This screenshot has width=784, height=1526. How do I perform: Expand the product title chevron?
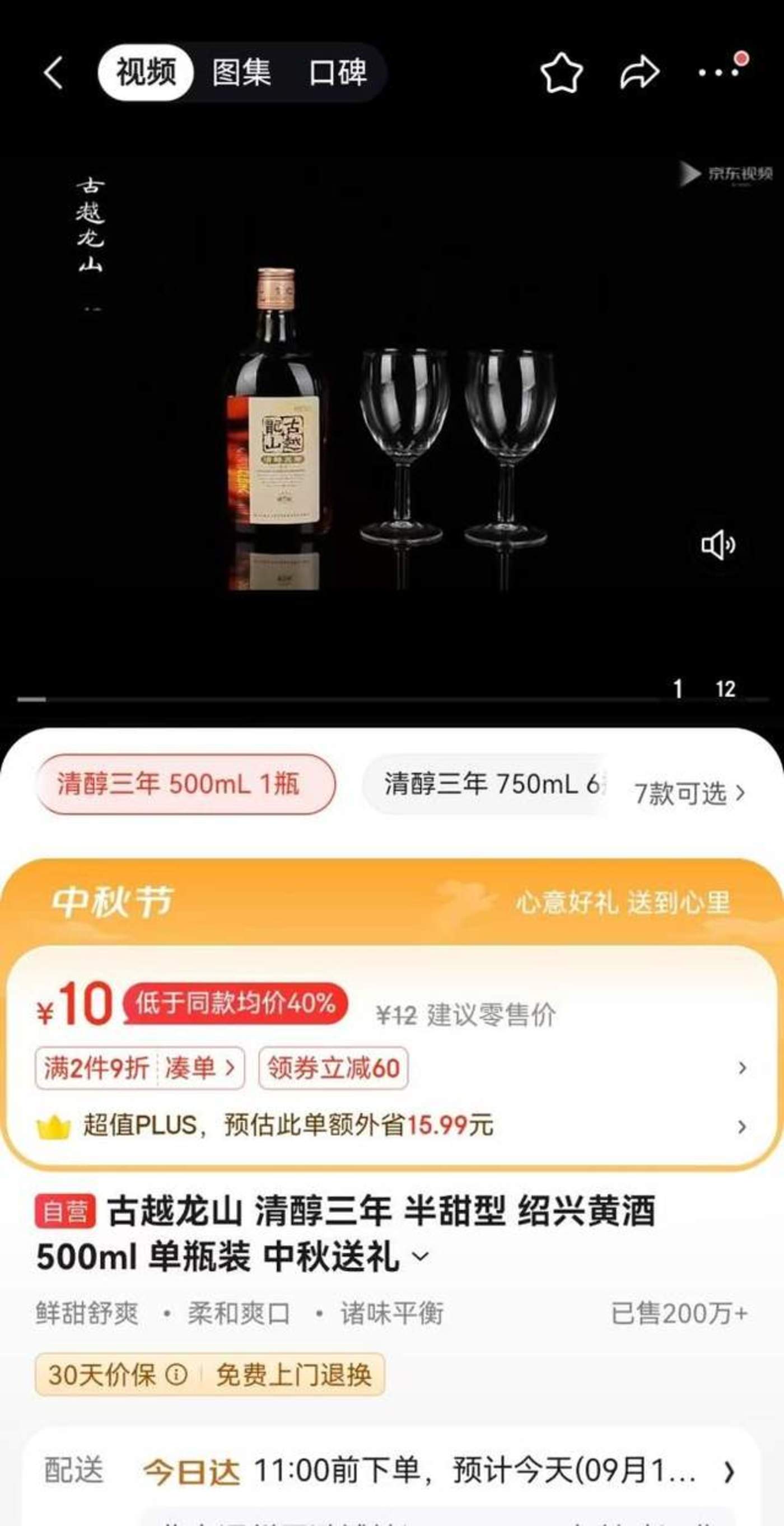(x=419, y=1257)
